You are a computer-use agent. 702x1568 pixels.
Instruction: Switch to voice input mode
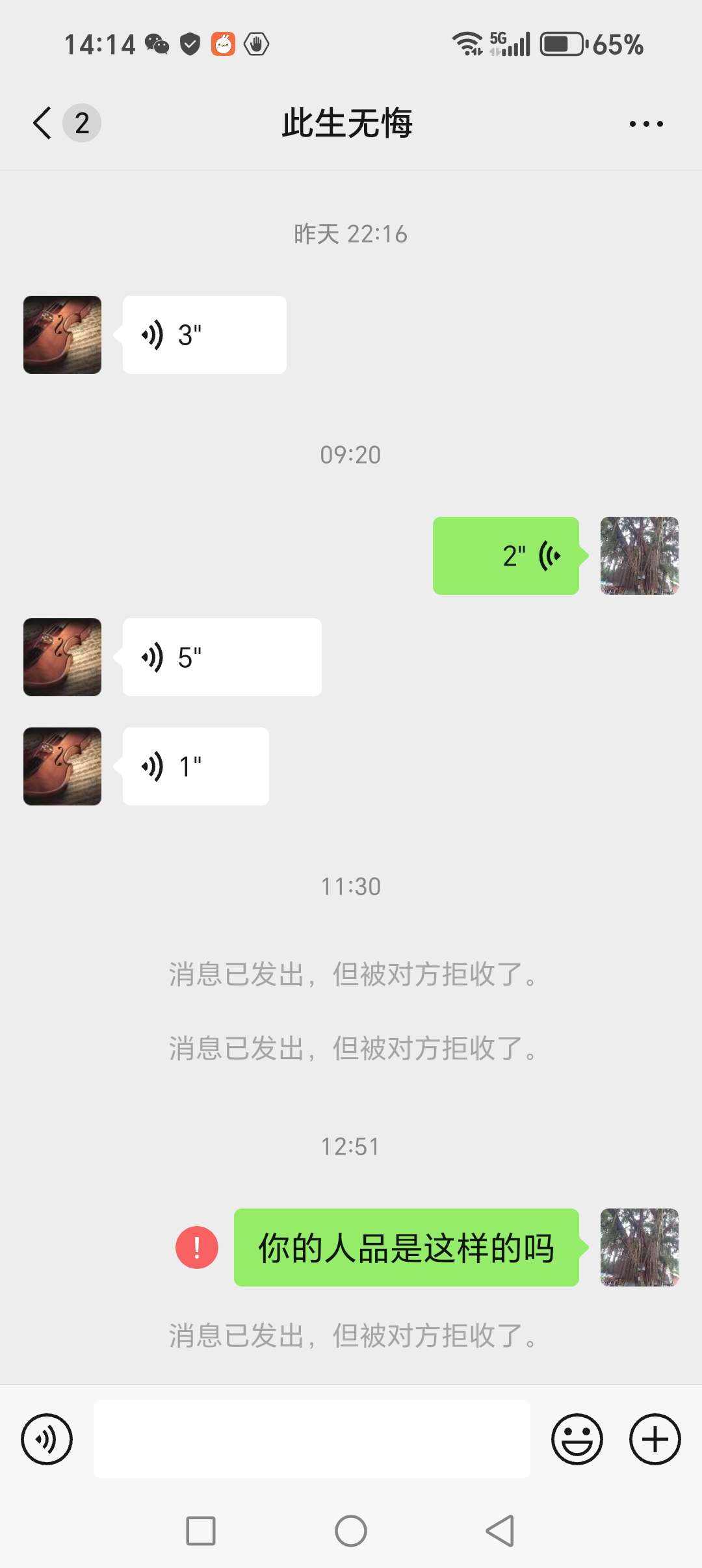coord(47,1439)
